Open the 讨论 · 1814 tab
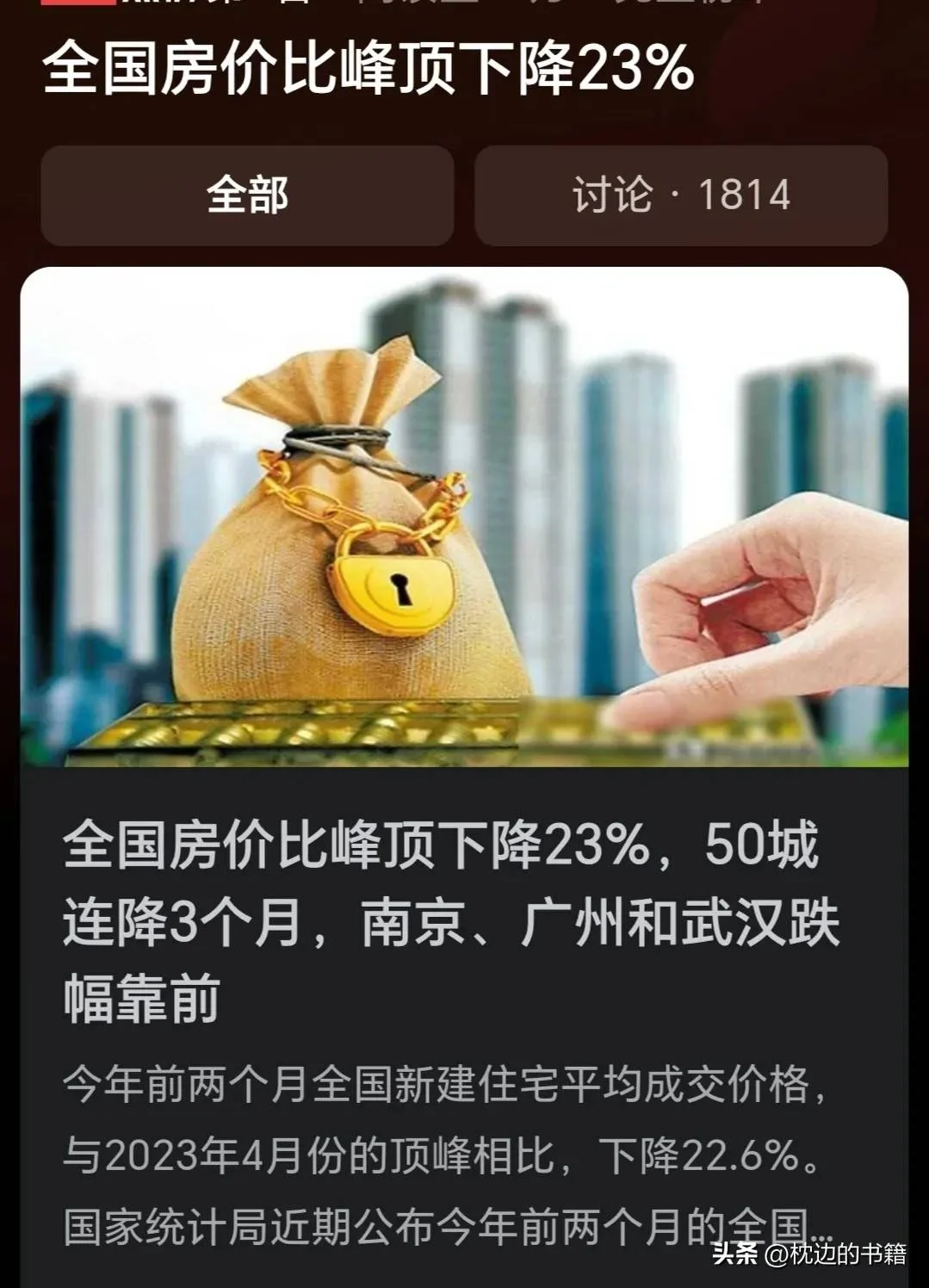 680,195
